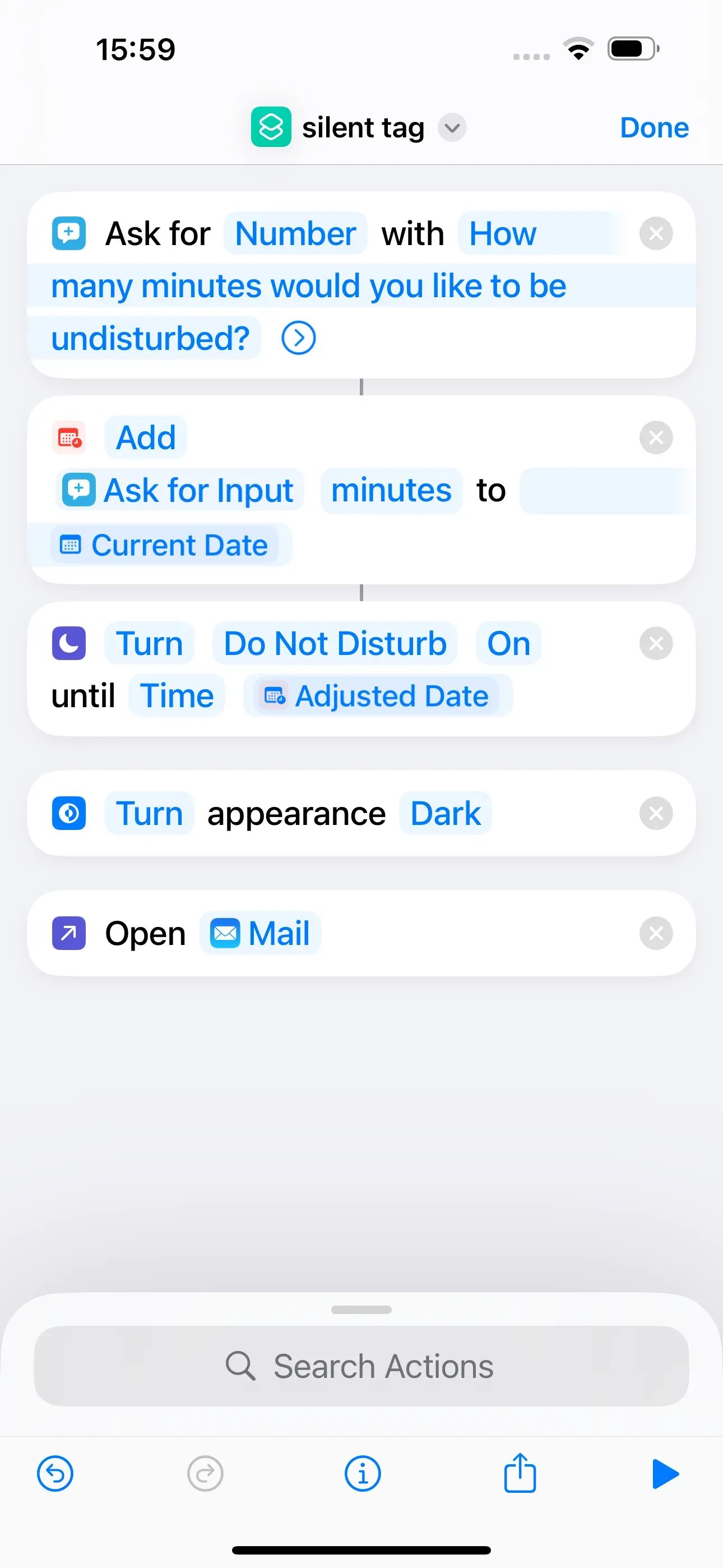
Task: Change the Number input type
Action: click(295, 234)
